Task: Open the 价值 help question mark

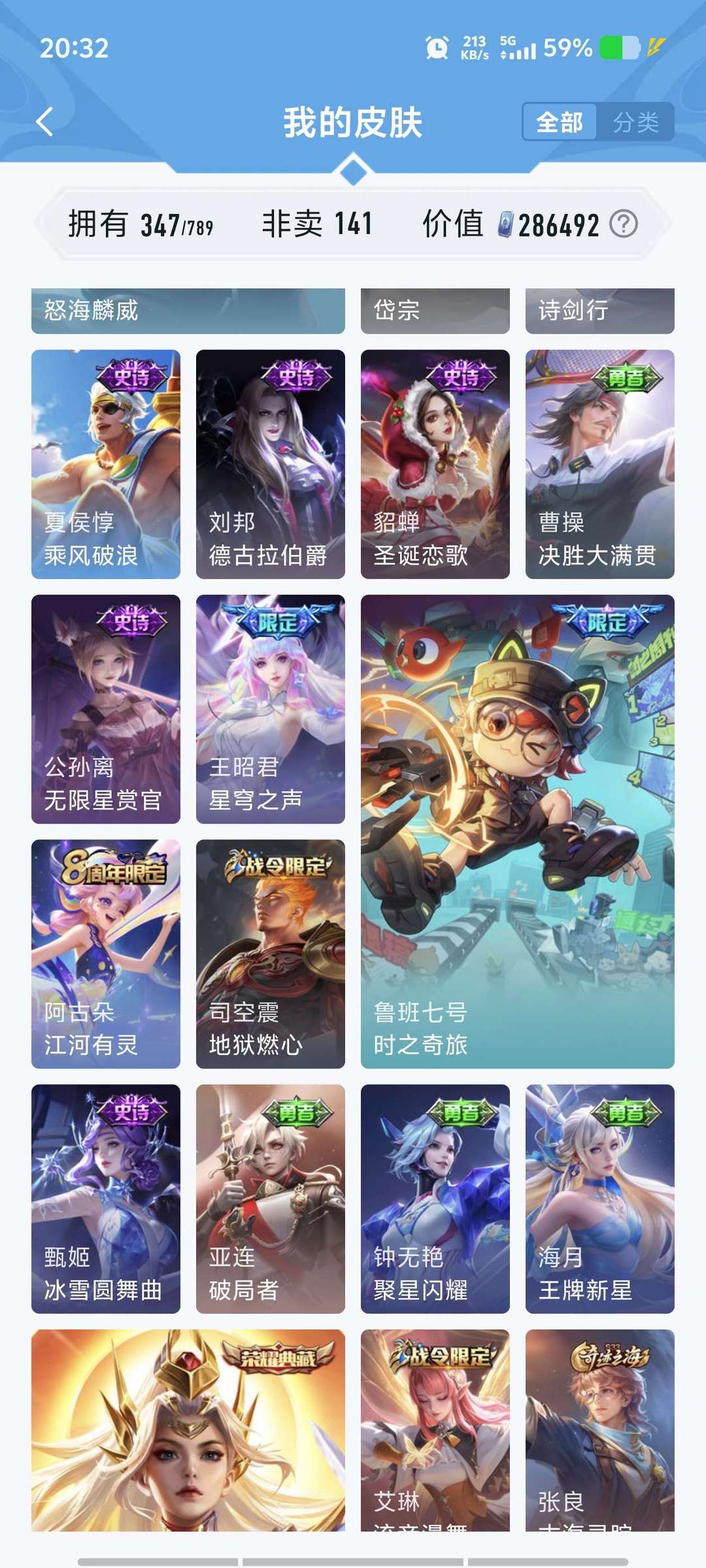Action: 624,225
